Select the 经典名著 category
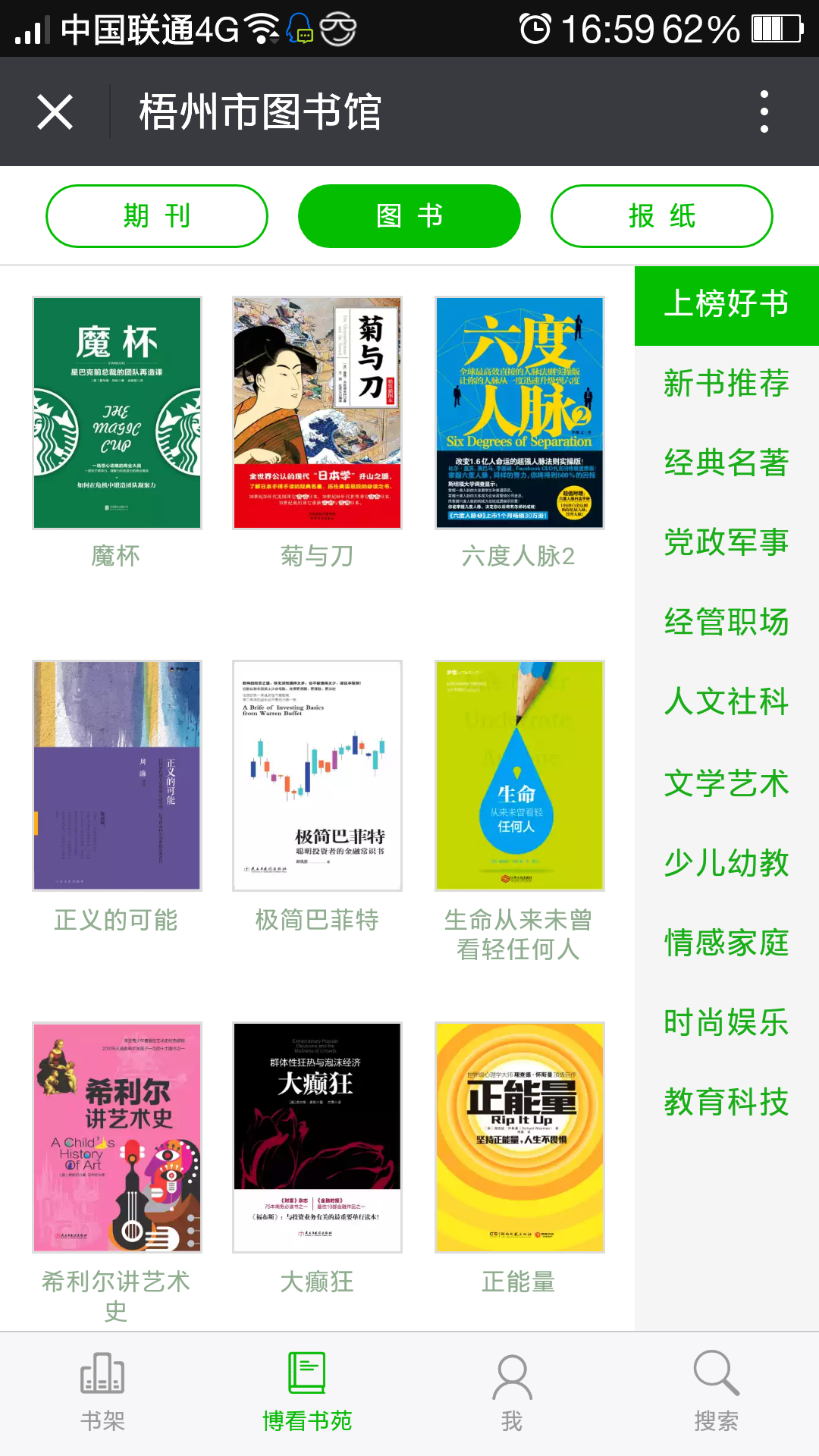 click(x=726, y=463)
